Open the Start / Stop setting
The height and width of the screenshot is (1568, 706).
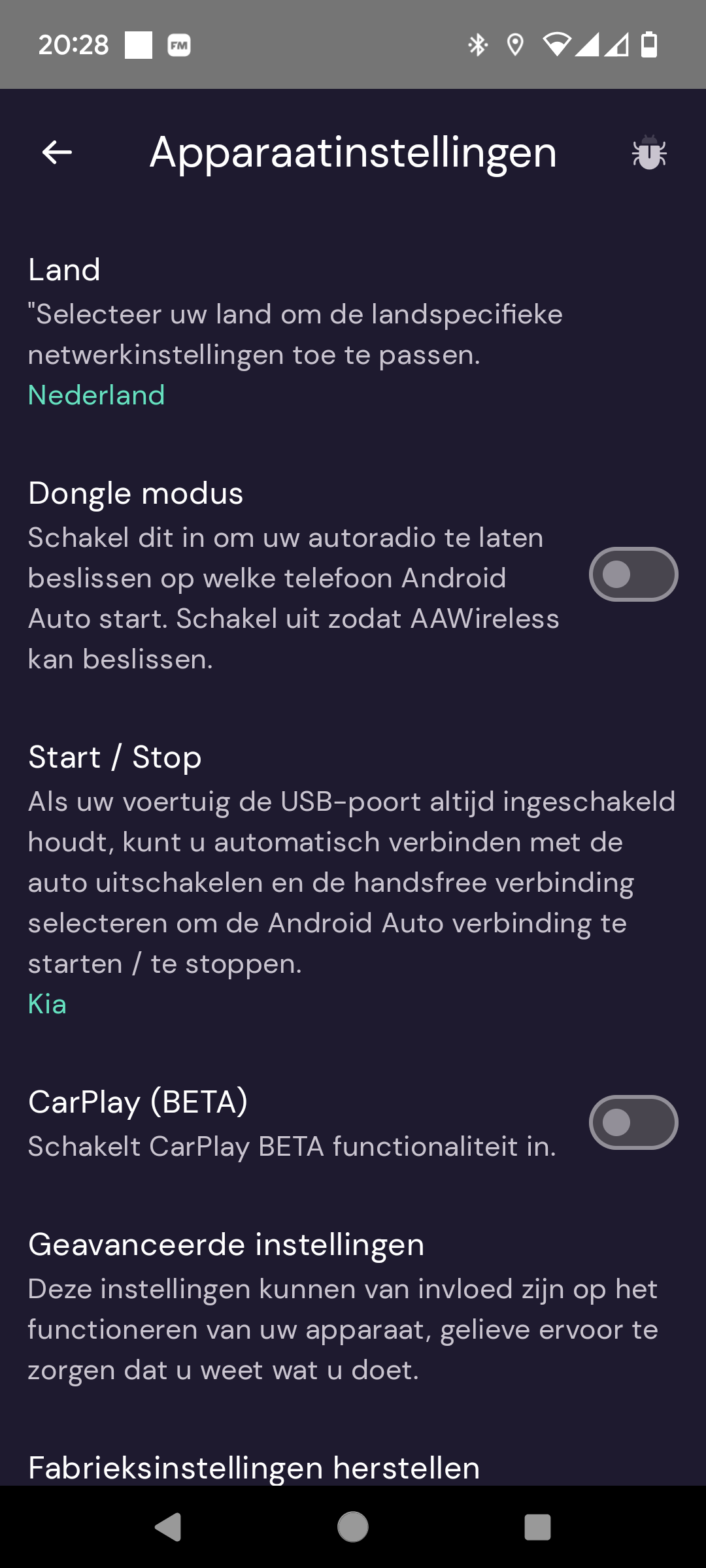[x=327, y=879]
